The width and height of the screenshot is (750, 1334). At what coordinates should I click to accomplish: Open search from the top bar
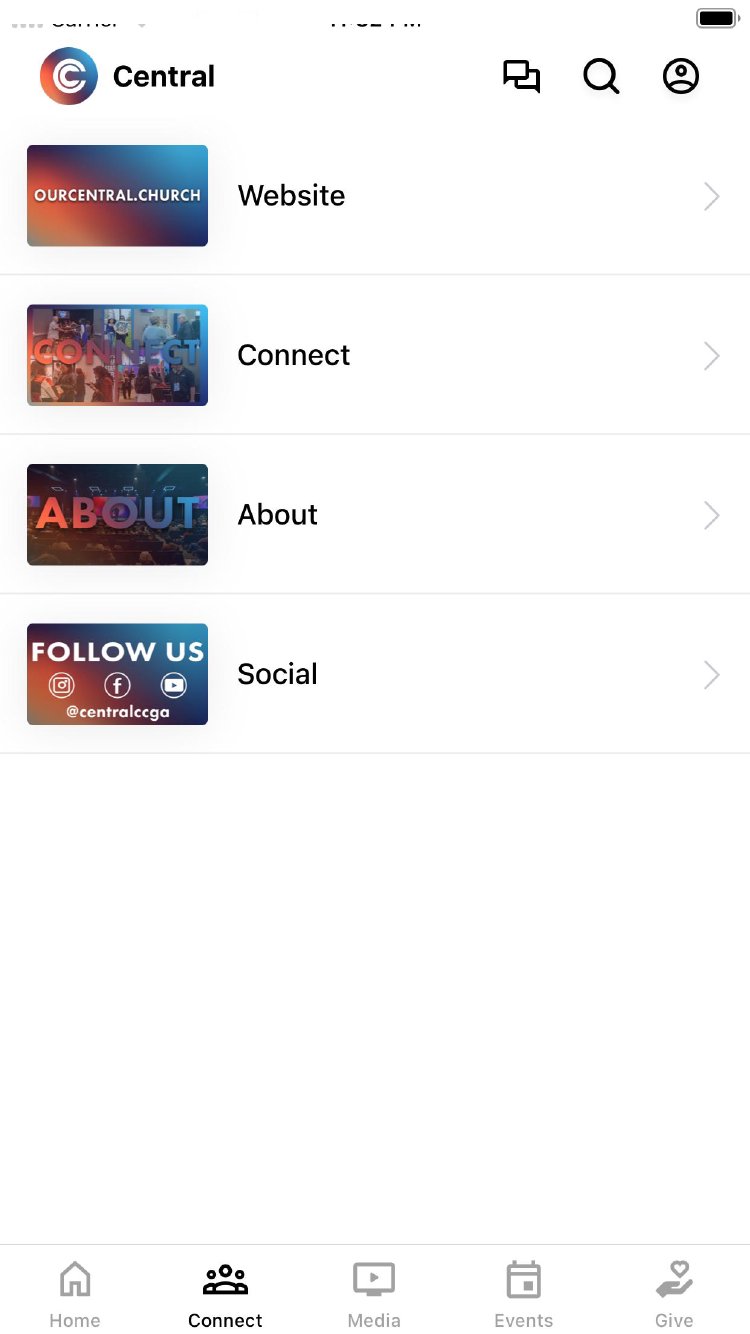601,77
